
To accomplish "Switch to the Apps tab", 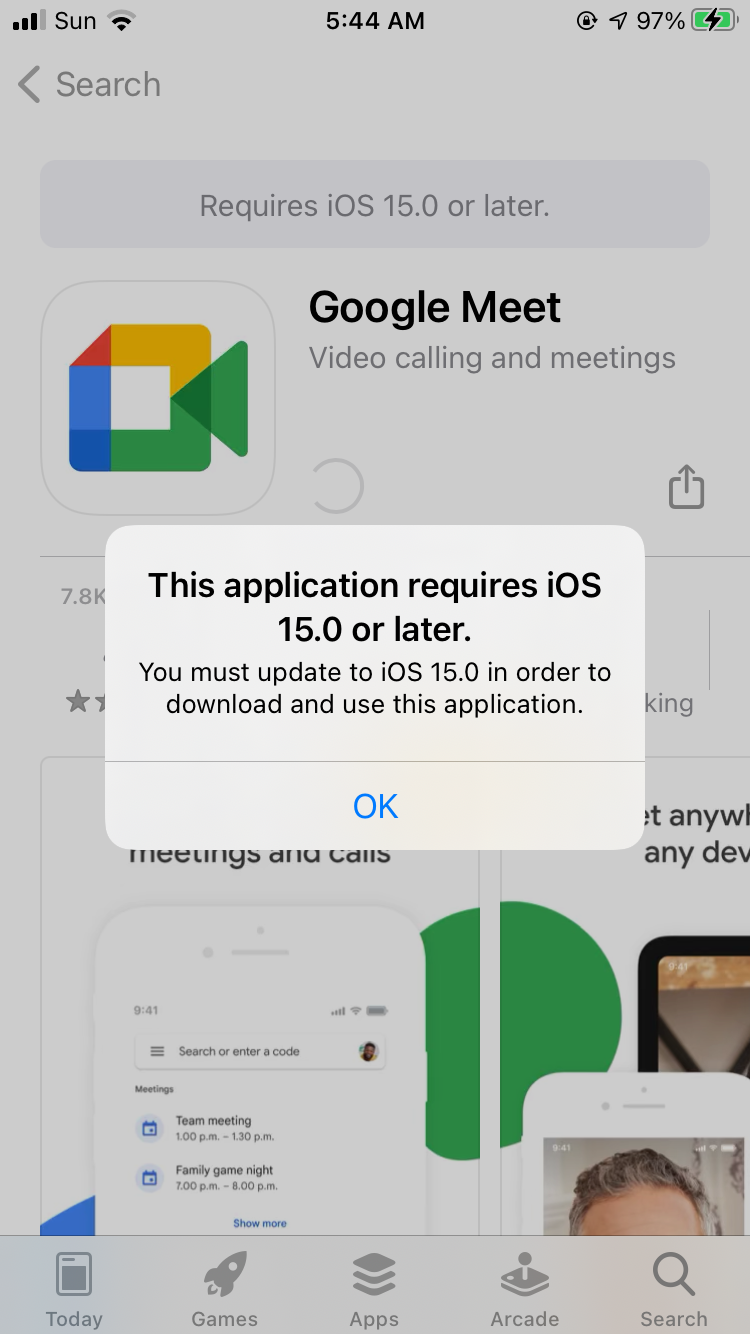I will [x=374, y=1289].
